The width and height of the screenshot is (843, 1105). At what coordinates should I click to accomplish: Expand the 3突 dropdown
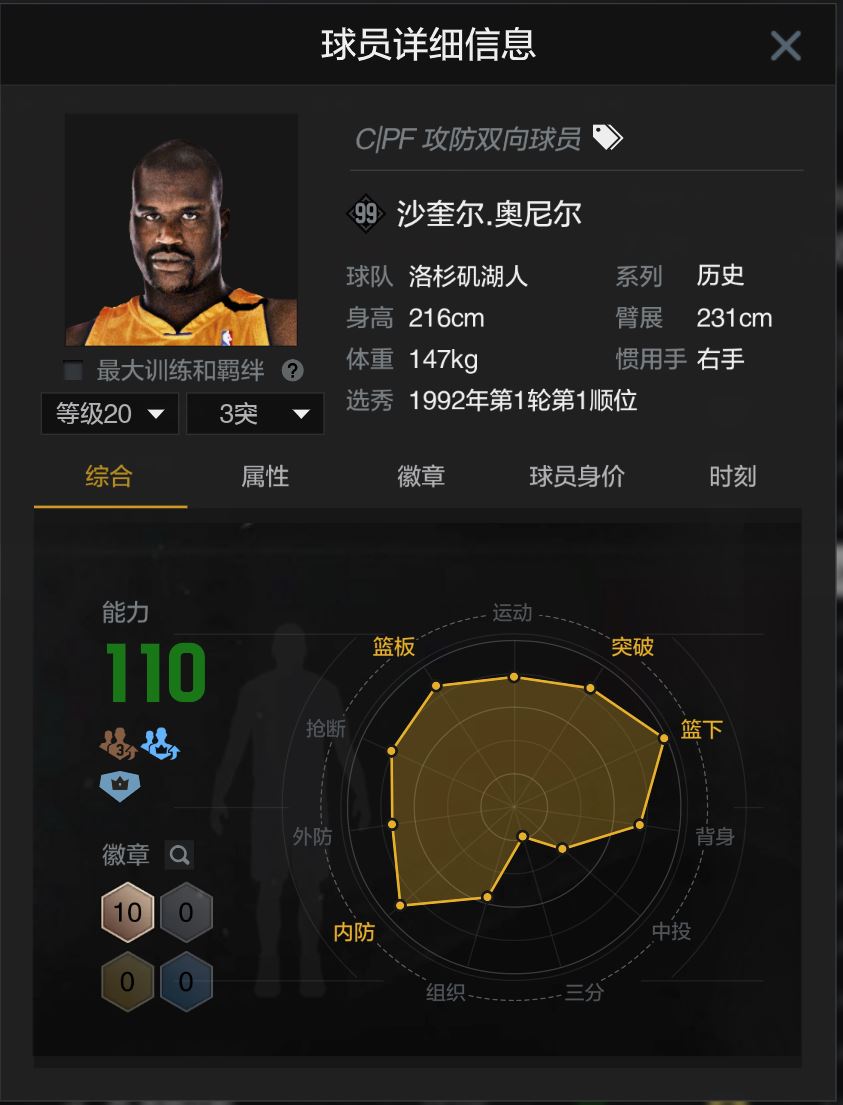(255, 414)
